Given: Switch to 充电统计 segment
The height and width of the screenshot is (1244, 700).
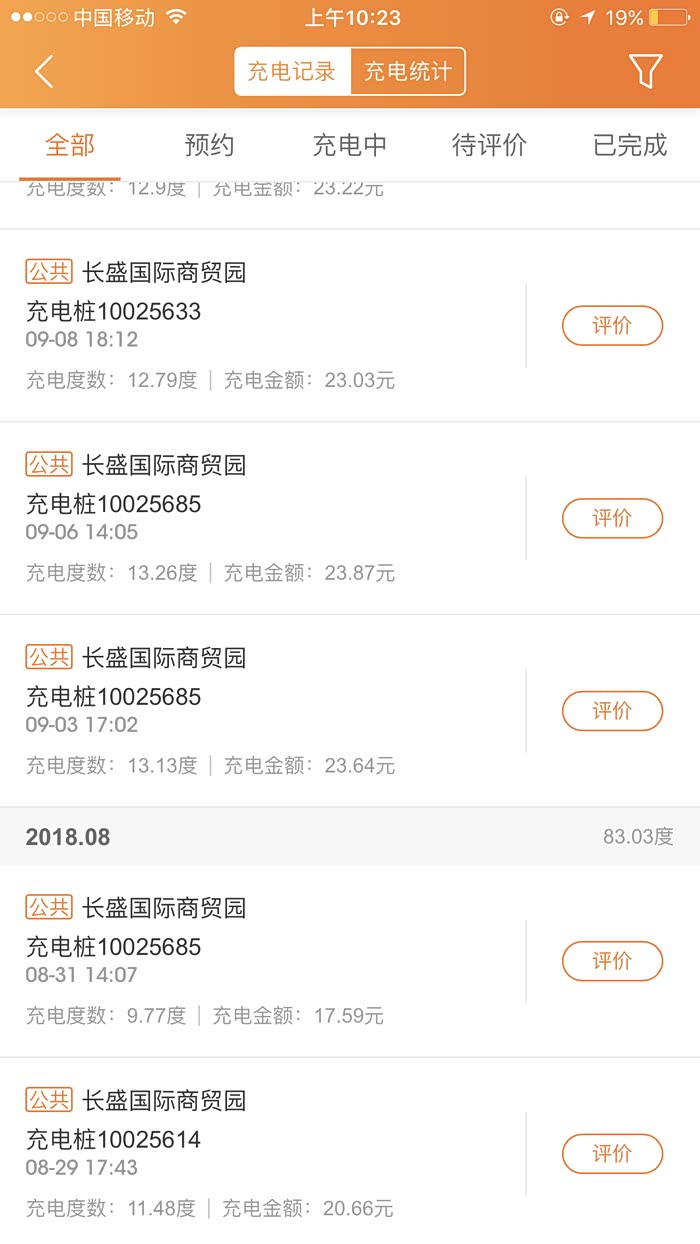Looking at the screenshot, I should click(407, 72).
